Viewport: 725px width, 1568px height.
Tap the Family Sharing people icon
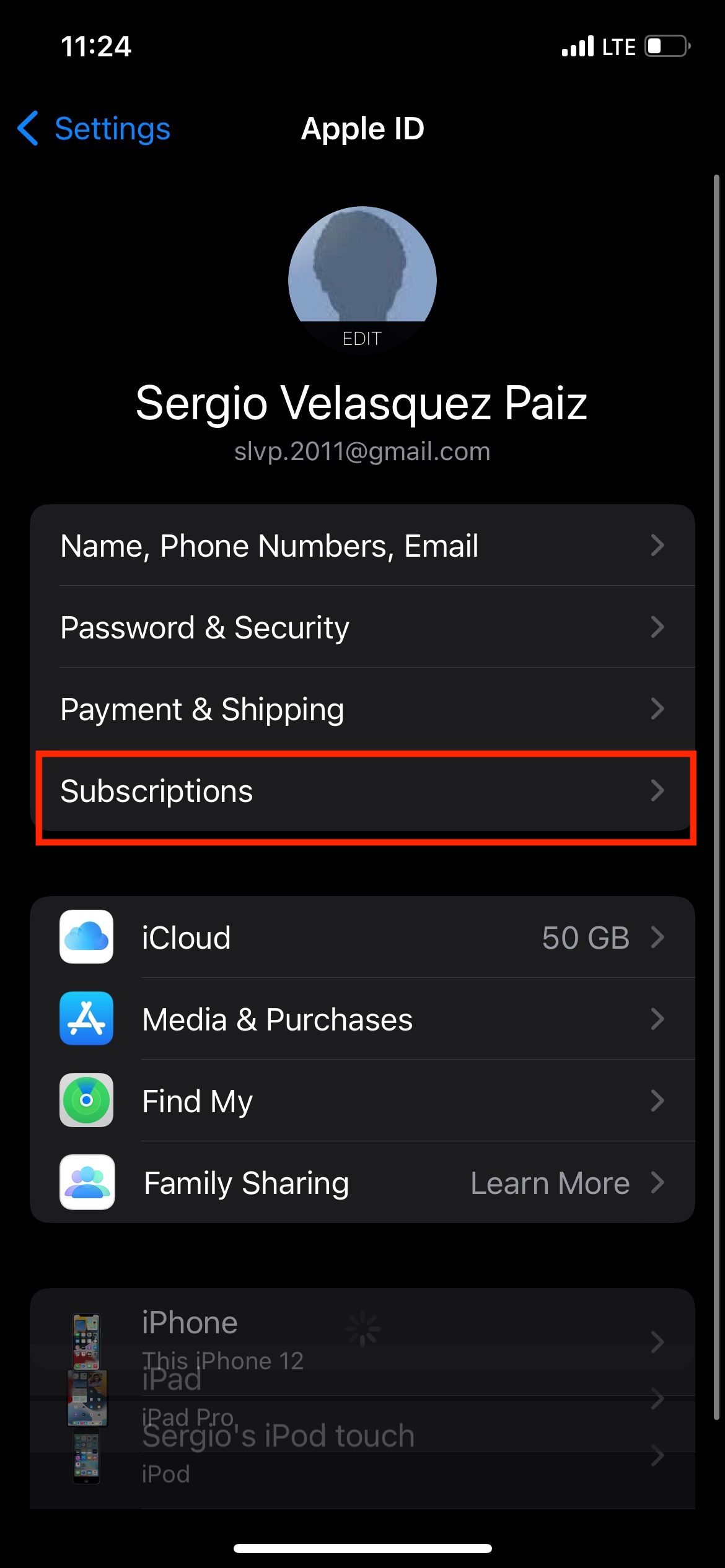[x=87, y=1183]
